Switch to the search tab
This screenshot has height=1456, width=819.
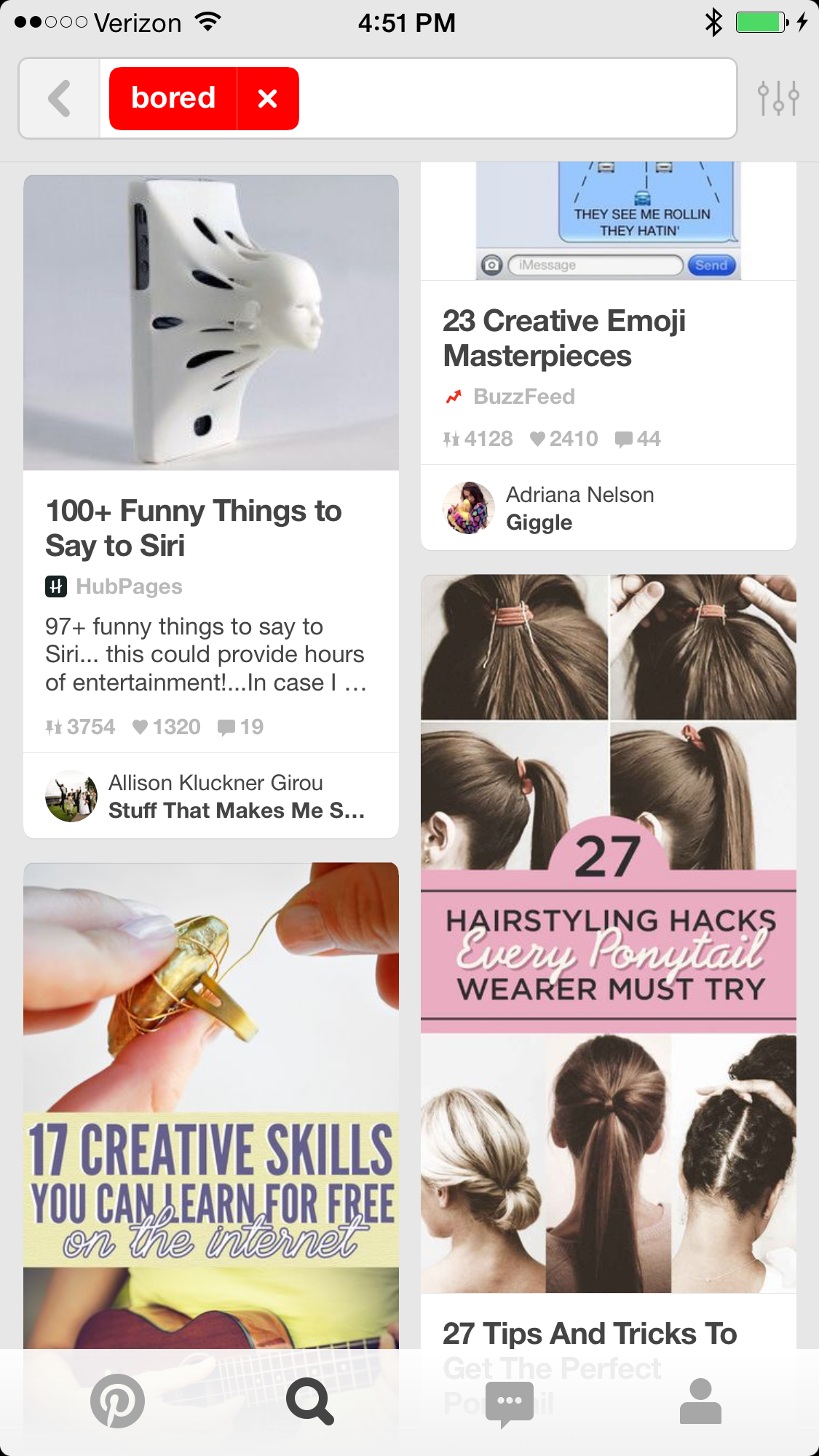pyautogui.click(x=310, y=1401)
